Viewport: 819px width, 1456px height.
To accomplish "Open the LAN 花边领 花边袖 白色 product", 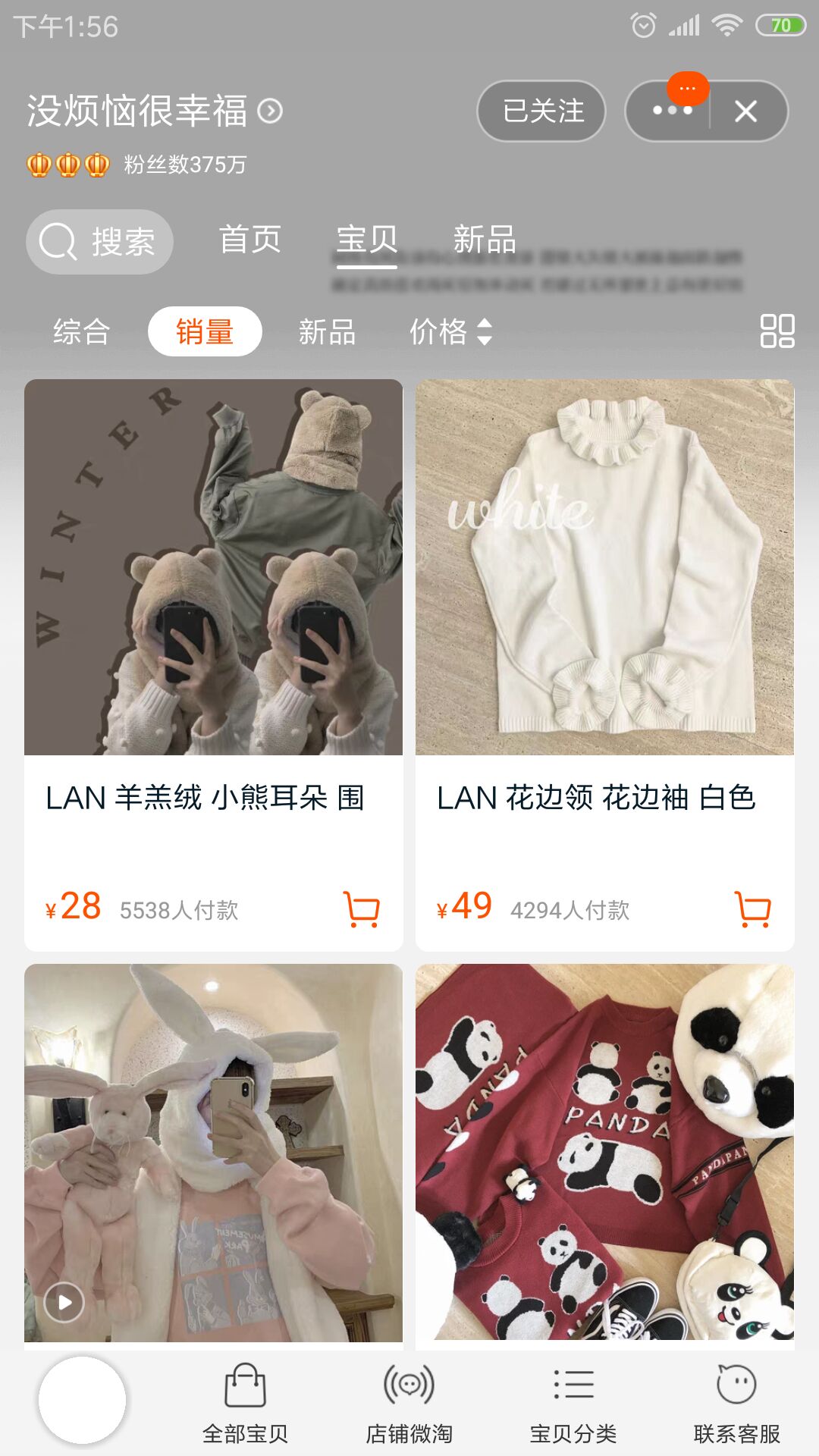I will pos(604,569).
